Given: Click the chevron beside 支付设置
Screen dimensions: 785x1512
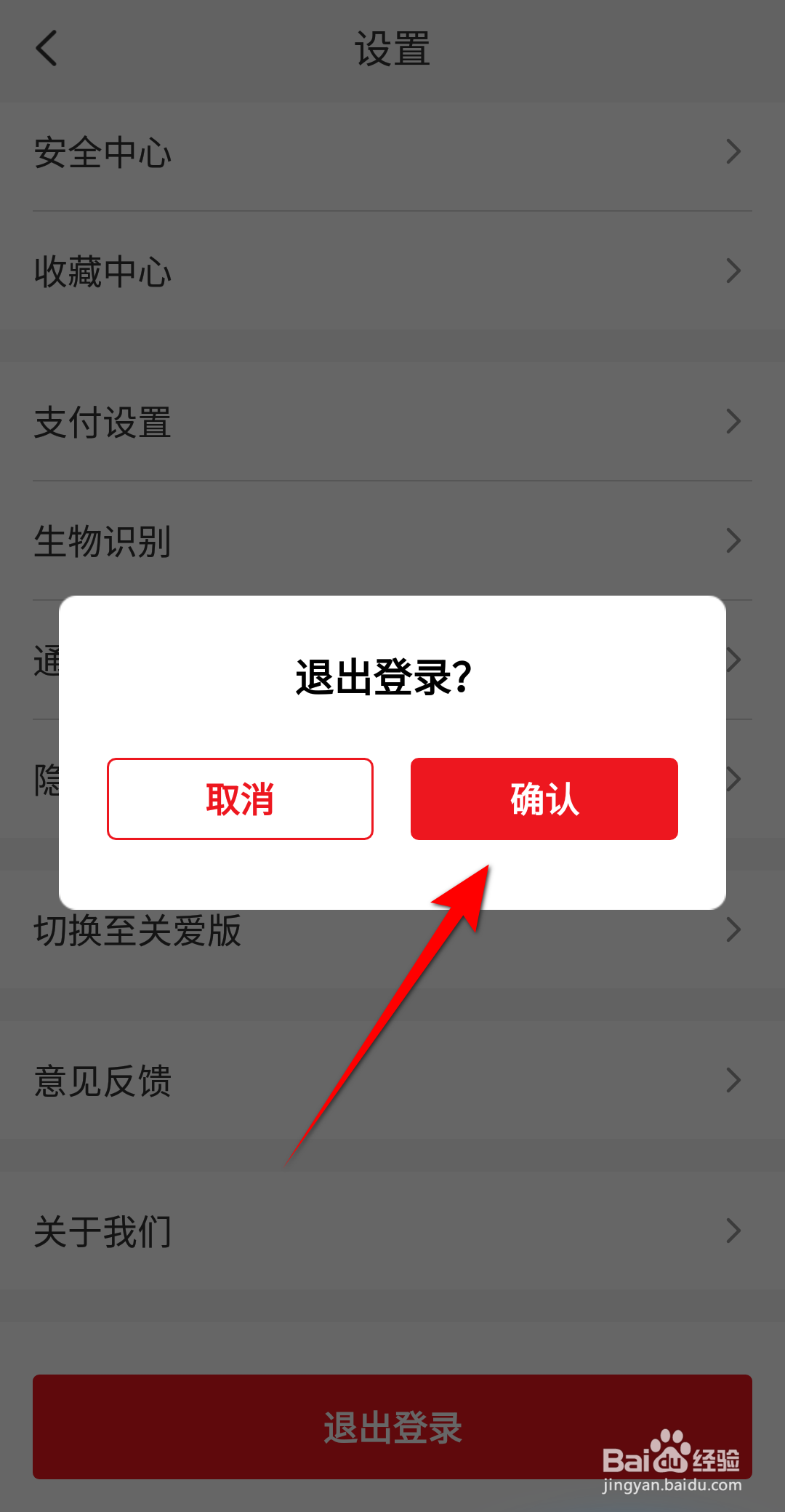Looking at the screenshot, I should click(x=734, y=422).
